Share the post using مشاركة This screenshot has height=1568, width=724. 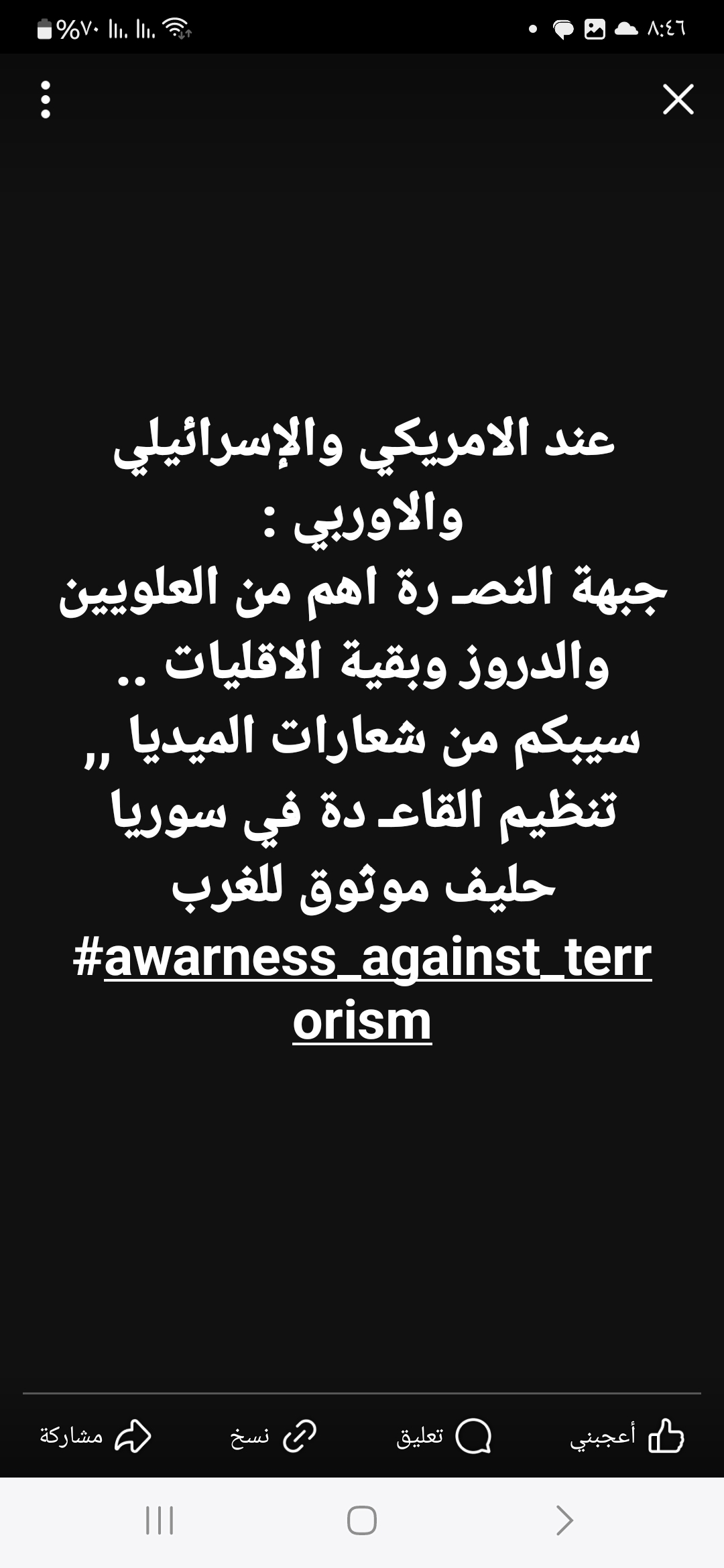coord(95,1436)
